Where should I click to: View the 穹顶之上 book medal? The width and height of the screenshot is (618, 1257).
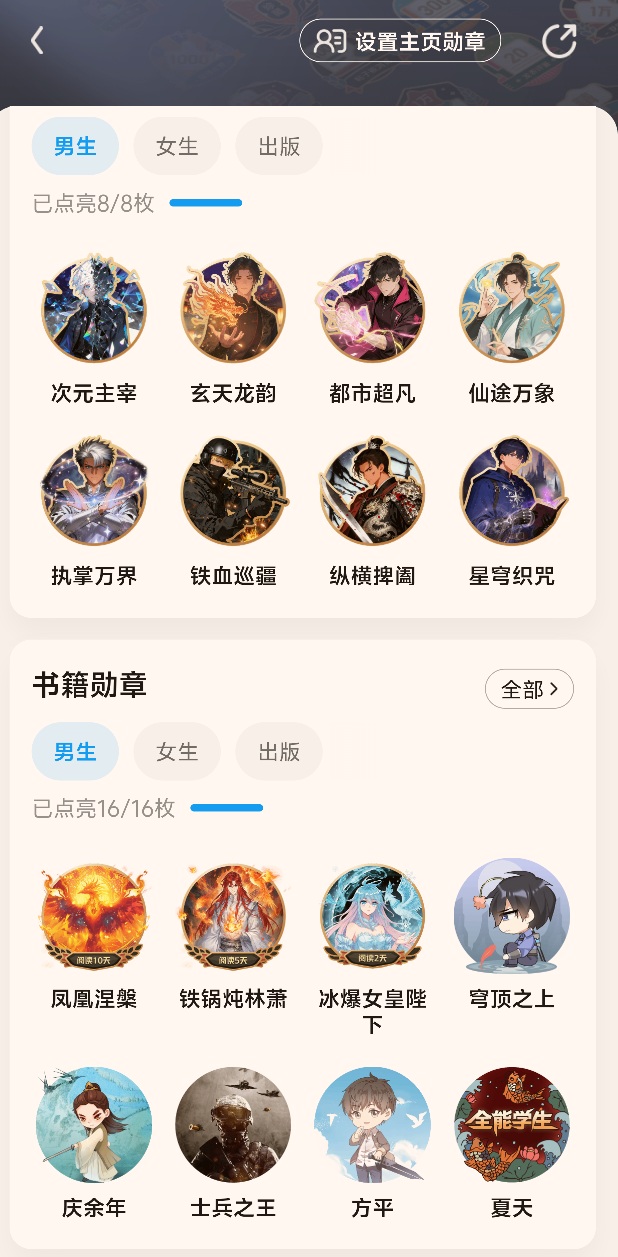pyautogui.click(x=511, y=916)
